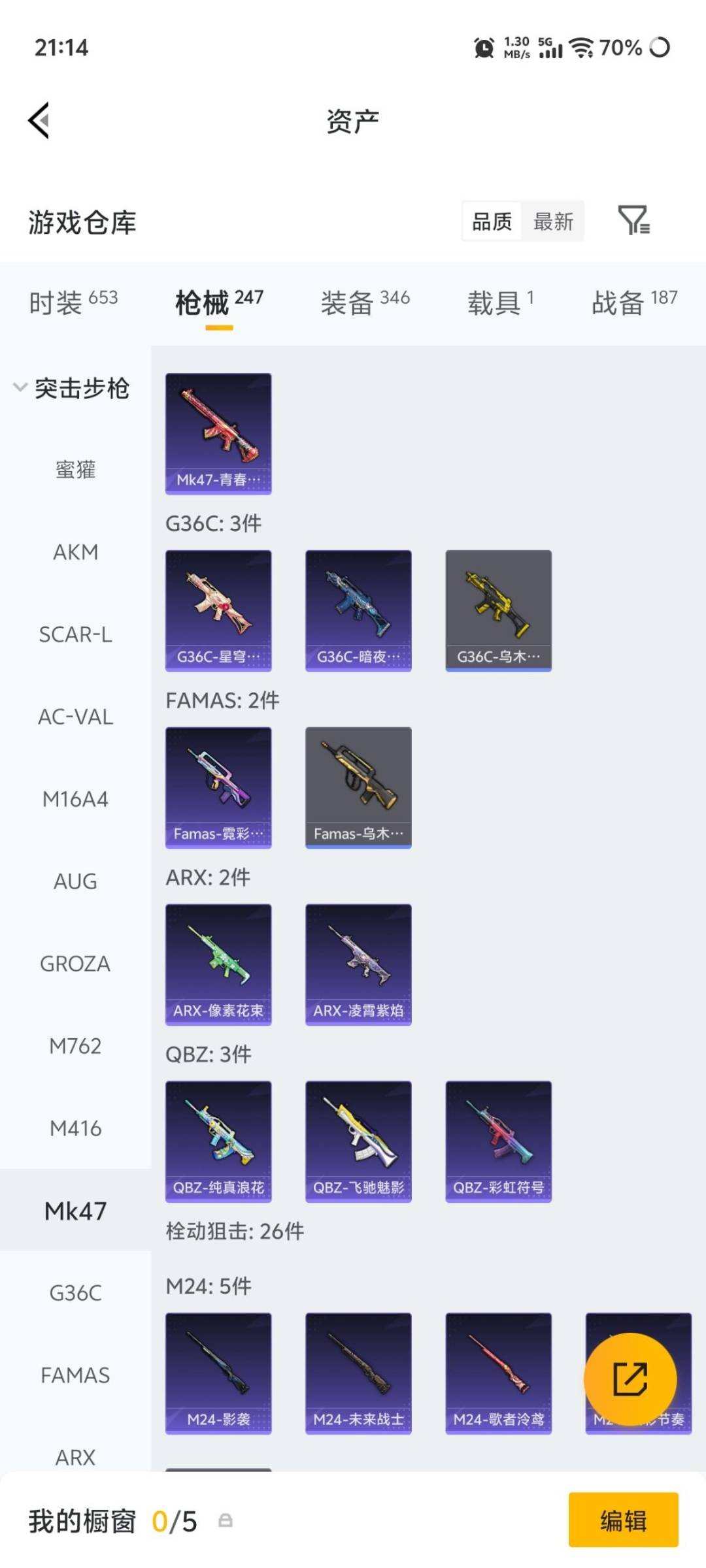This screenshot has height=1568, width=706.
Task: Switch to the 时装 tab
Action: [x=73, y=302]
